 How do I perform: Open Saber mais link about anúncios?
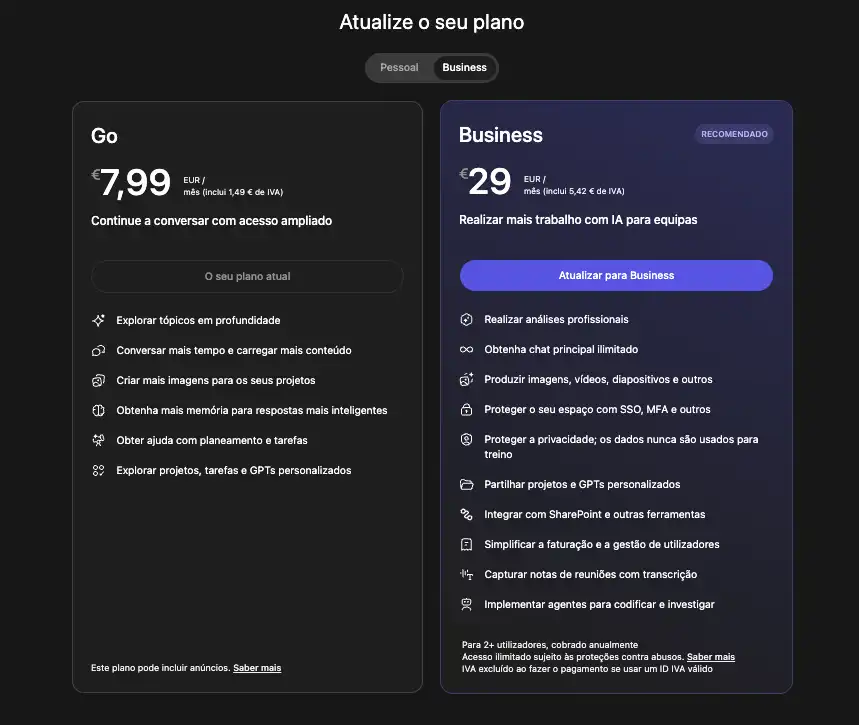[x=257, y=668]
